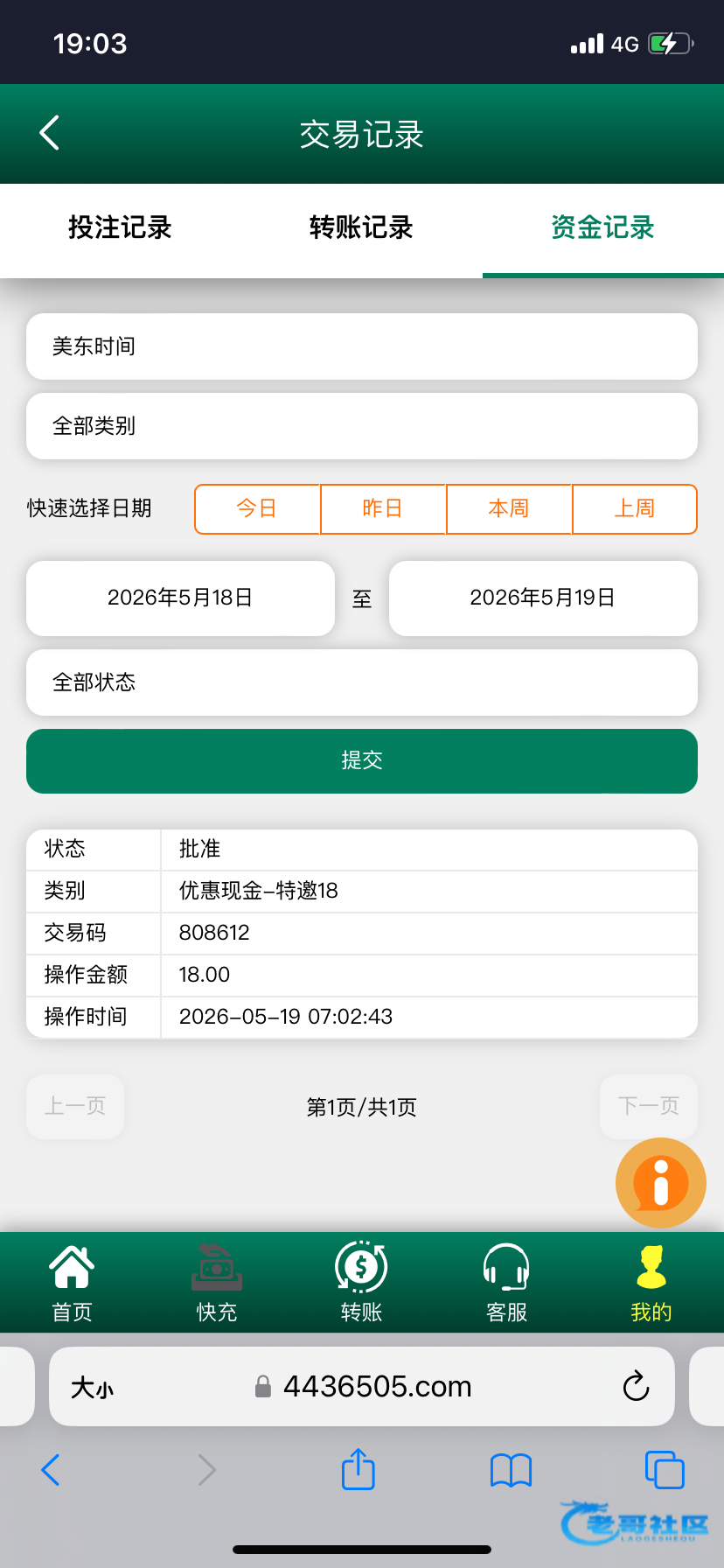Open 客服 customer service tab
724x1568 pixels.
pyautogui.click(x=506, y=1283)
